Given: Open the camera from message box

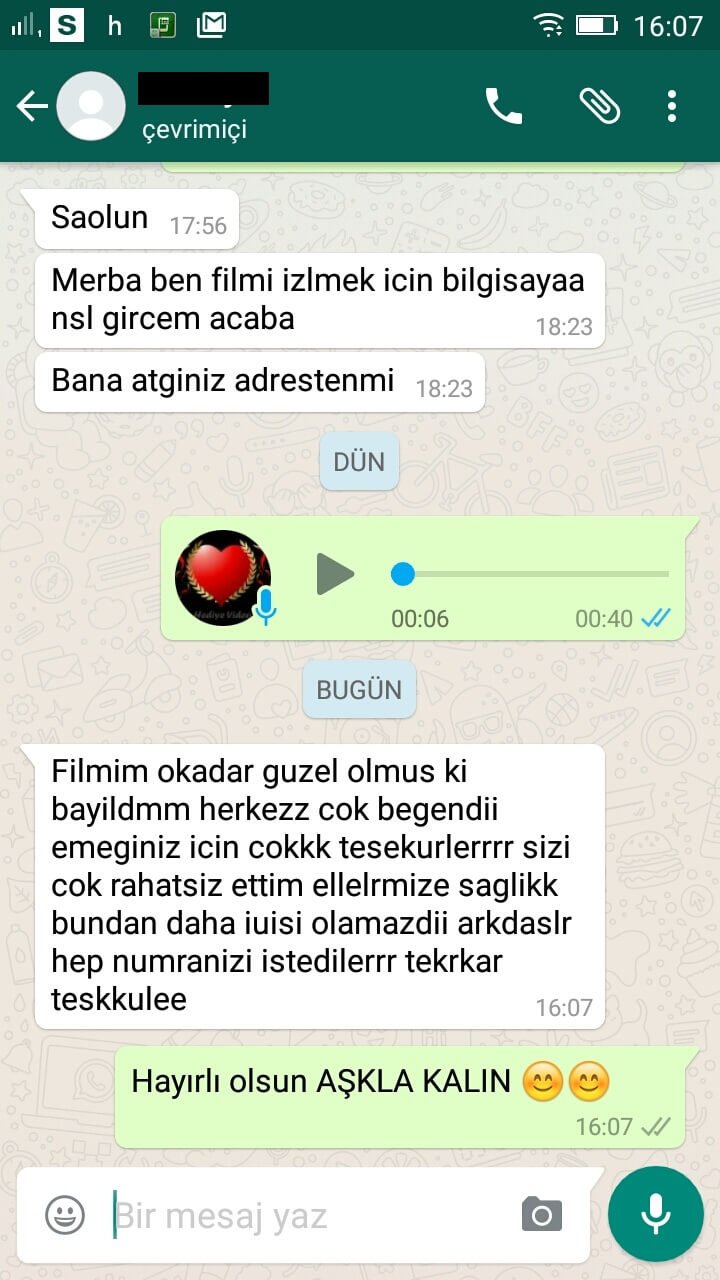Looking at the screenshot, I should click(x=541, y=1215).
